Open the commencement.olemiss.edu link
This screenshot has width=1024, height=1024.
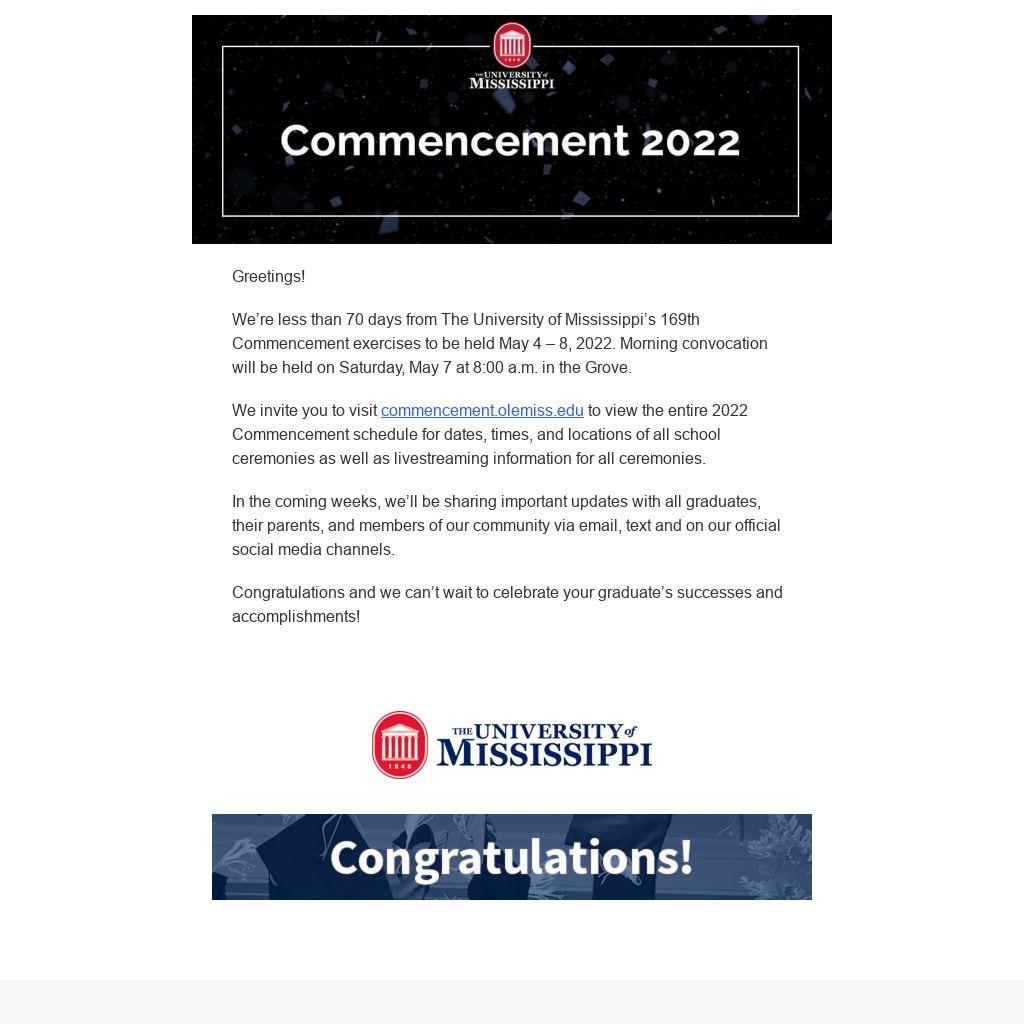482,411
